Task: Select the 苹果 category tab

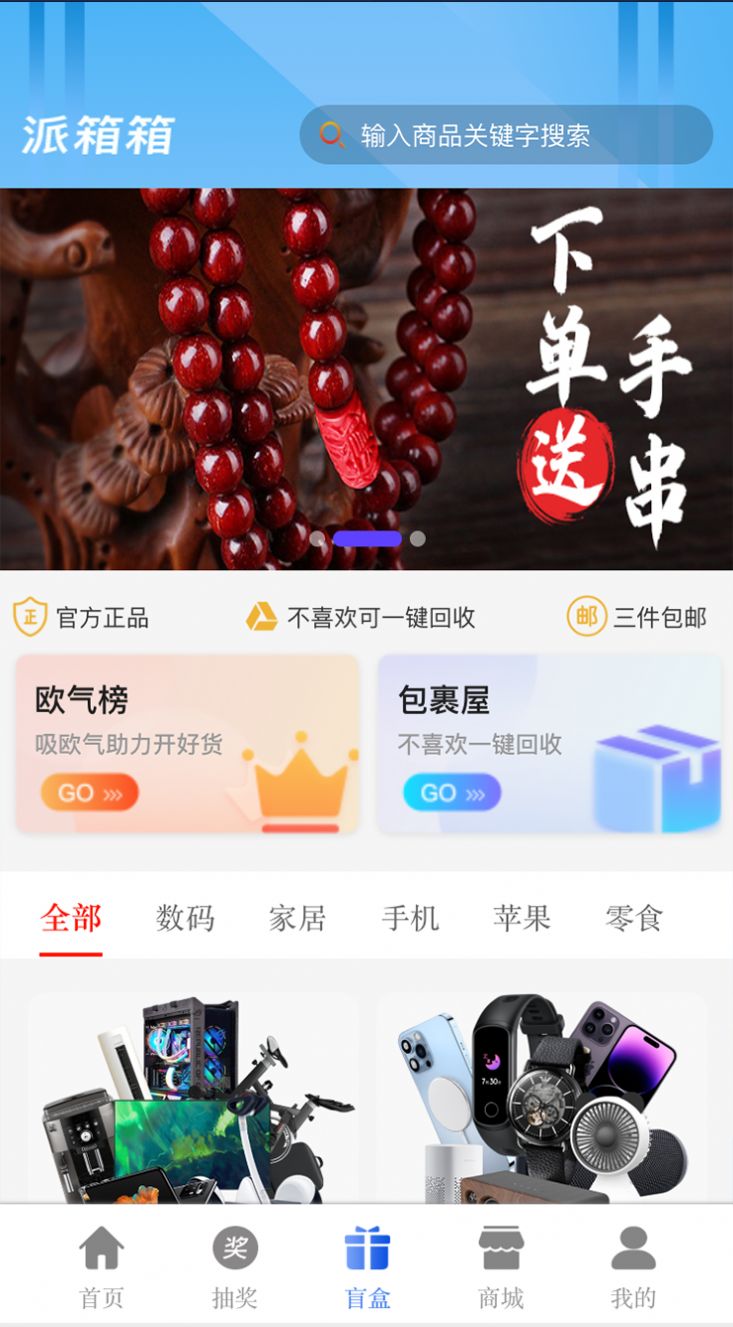Action: click(521, 919)
